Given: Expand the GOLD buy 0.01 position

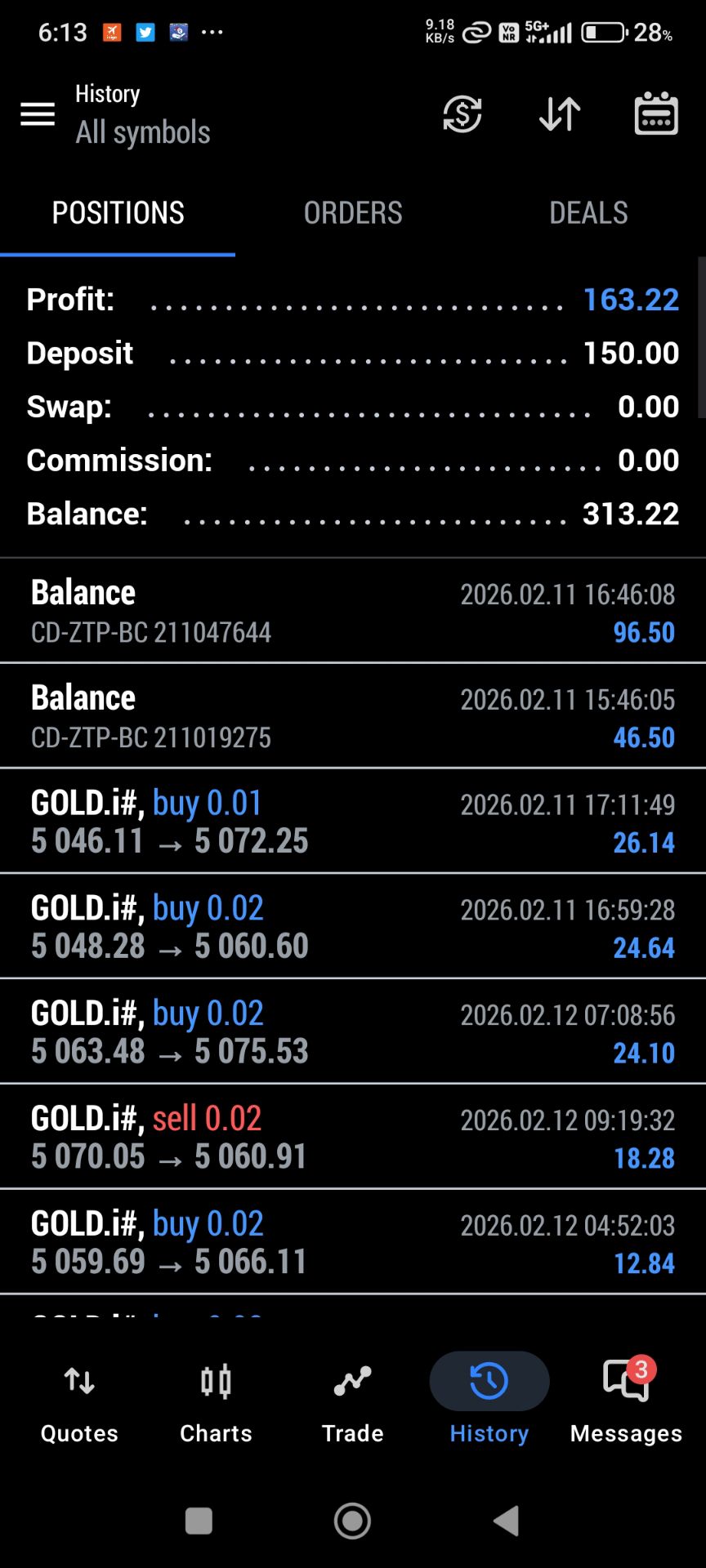Looking at the screenshot, I should [x=353, y=822].
